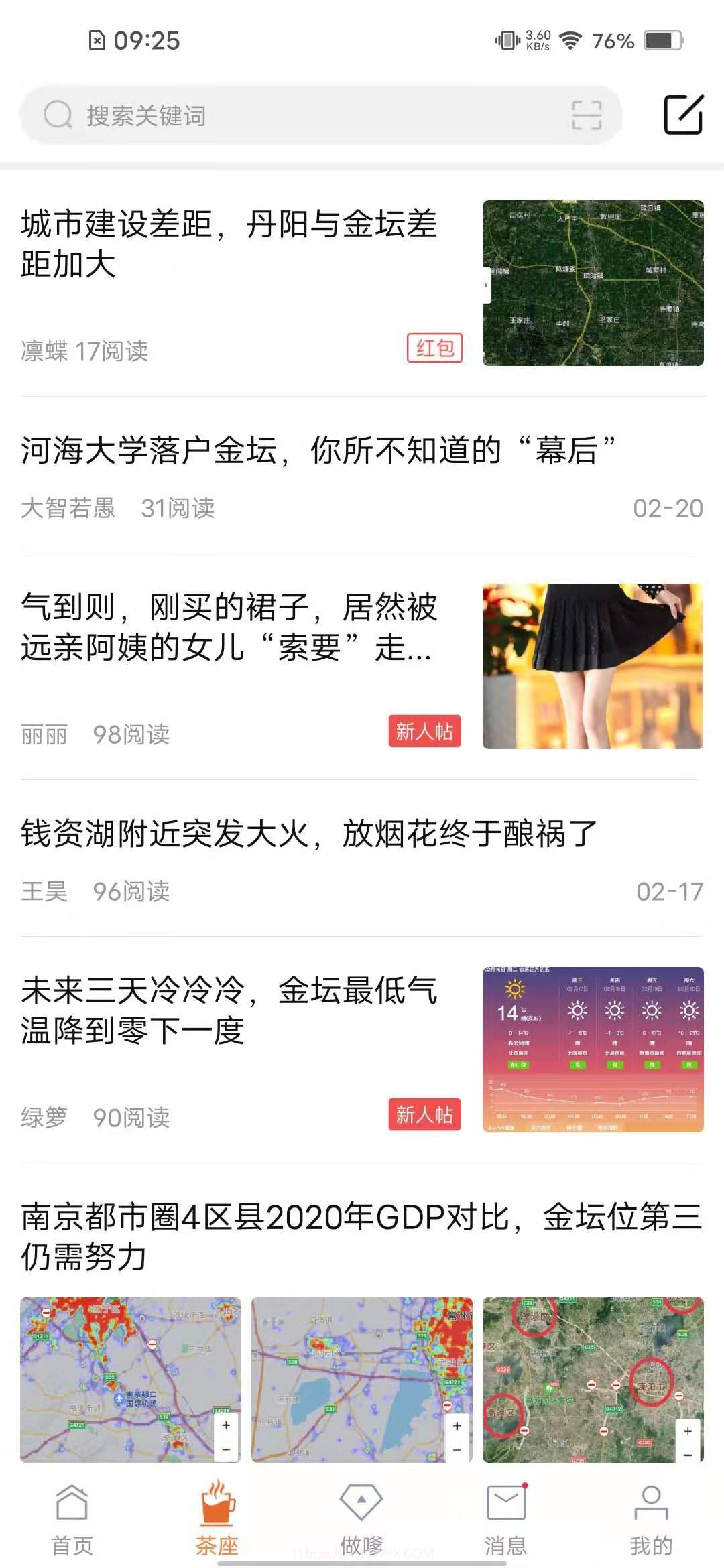This screenshot has height=1568, width=724.
Task: Switch to the 消息 tab
Action: (x=507, y=1514)
